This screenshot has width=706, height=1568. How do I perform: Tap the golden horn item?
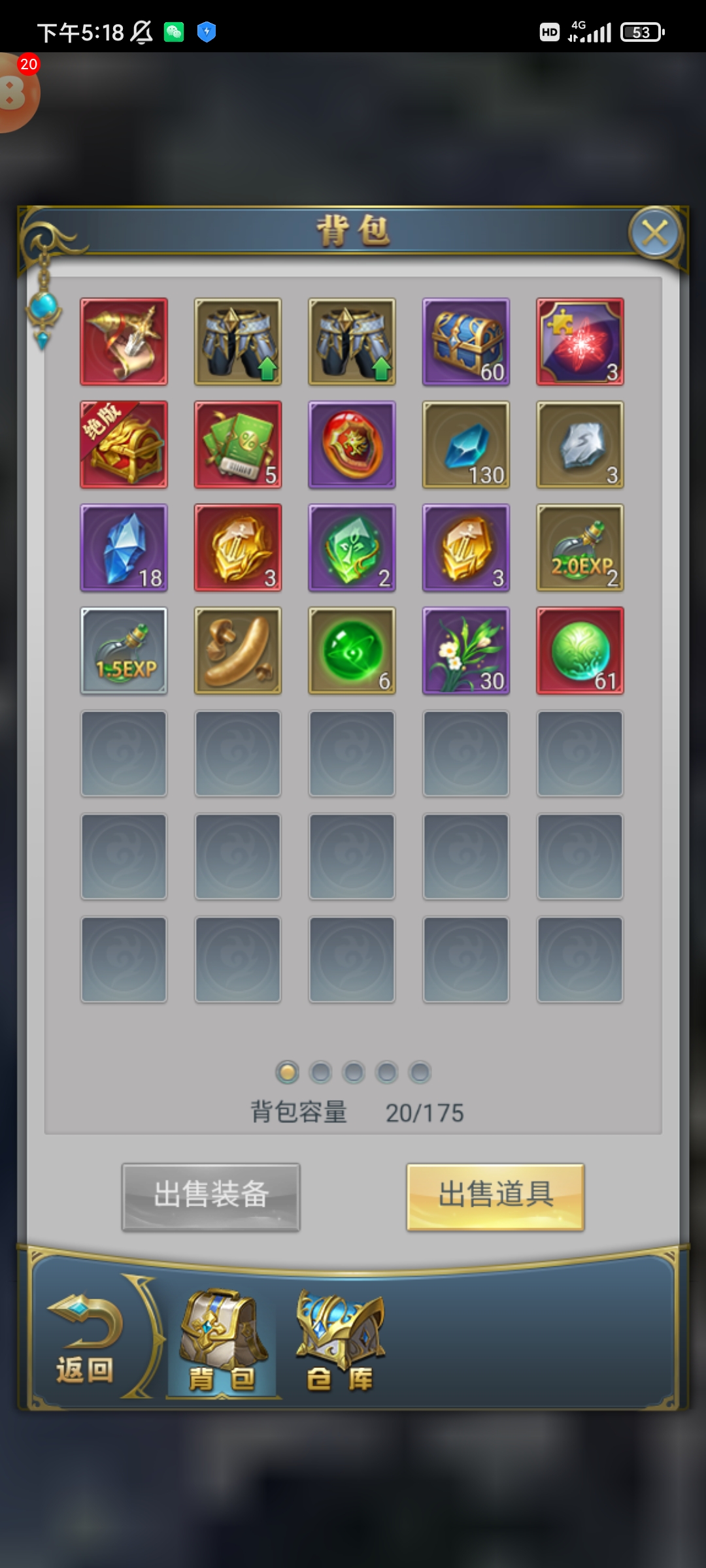(238, 651)
